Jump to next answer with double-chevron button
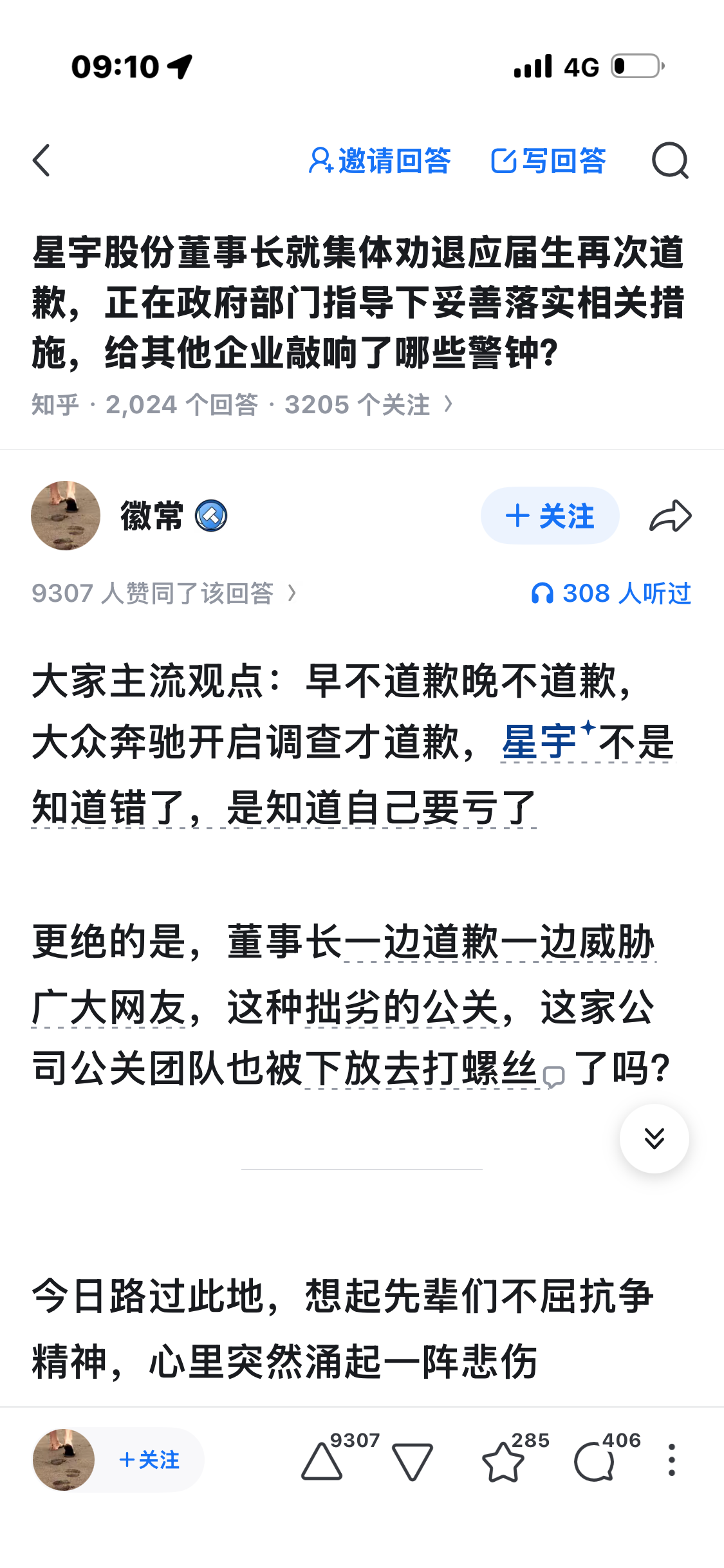 [x=654, y=1138]
